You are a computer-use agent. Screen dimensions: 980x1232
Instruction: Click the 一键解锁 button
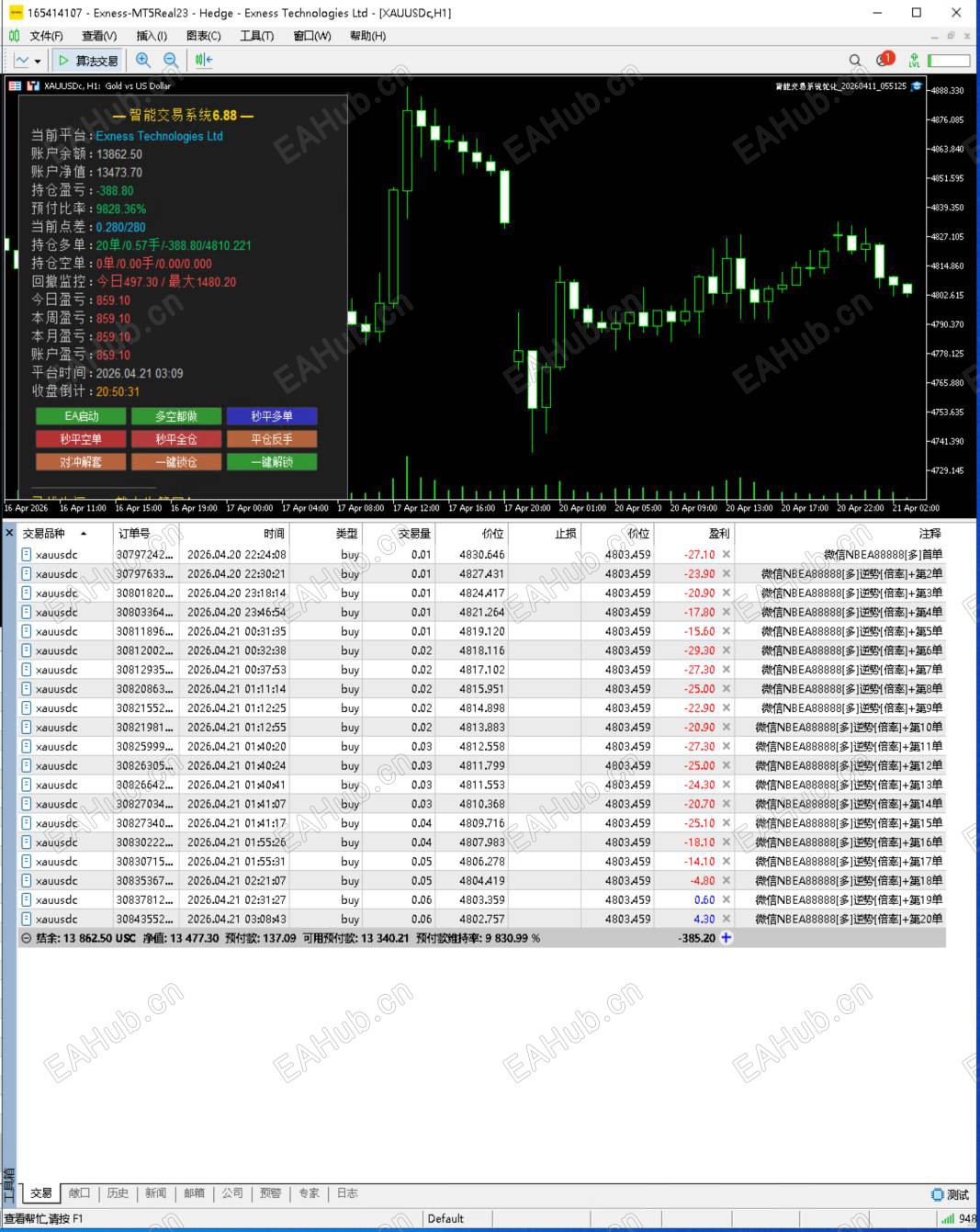click(x=272, y=462)
